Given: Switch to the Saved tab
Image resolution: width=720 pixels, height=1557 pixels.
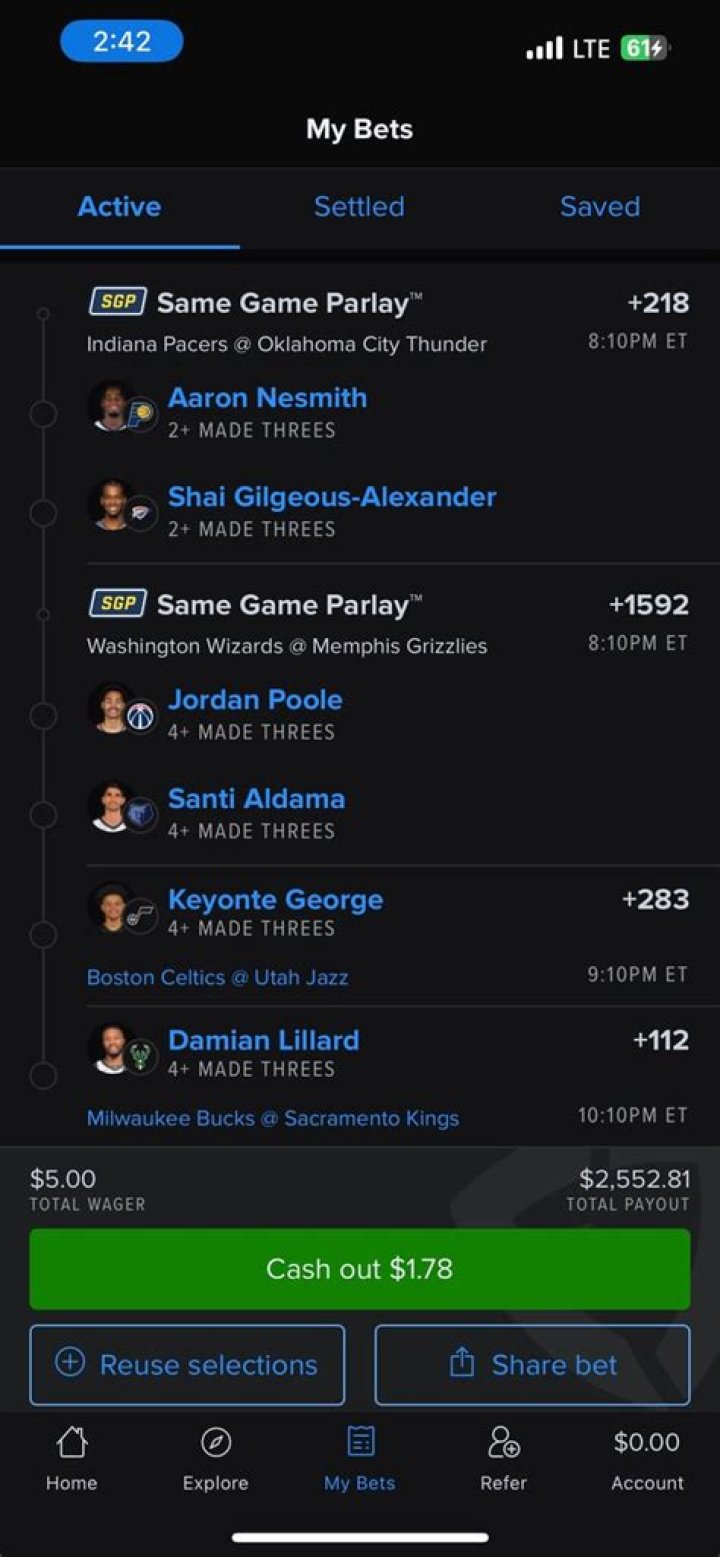Looking at the screenshot, I should (x=599, y=207).
